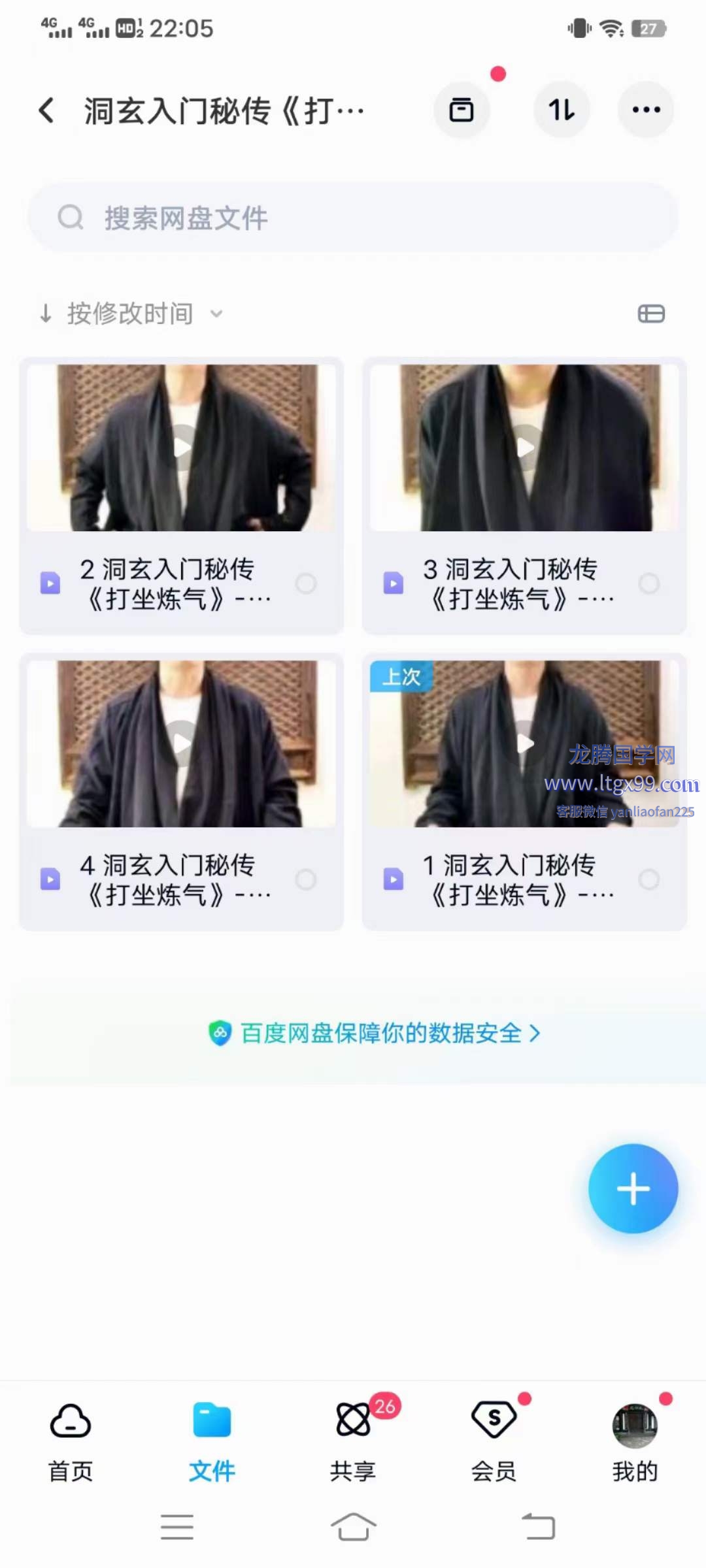Play video 4 洞玄入门秘传
The height and width of the screenshot is (1568, 706).
coord(182,743)
